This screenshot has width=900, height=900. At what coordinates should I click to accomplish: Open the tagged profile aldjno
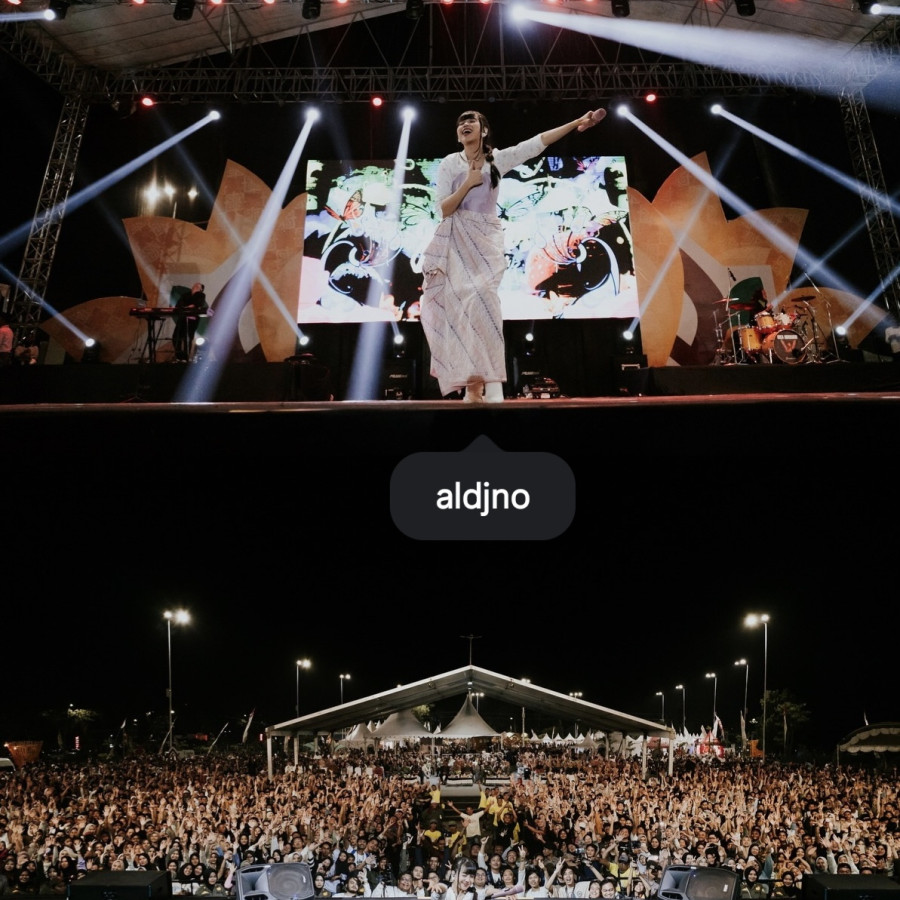[482, 497]
